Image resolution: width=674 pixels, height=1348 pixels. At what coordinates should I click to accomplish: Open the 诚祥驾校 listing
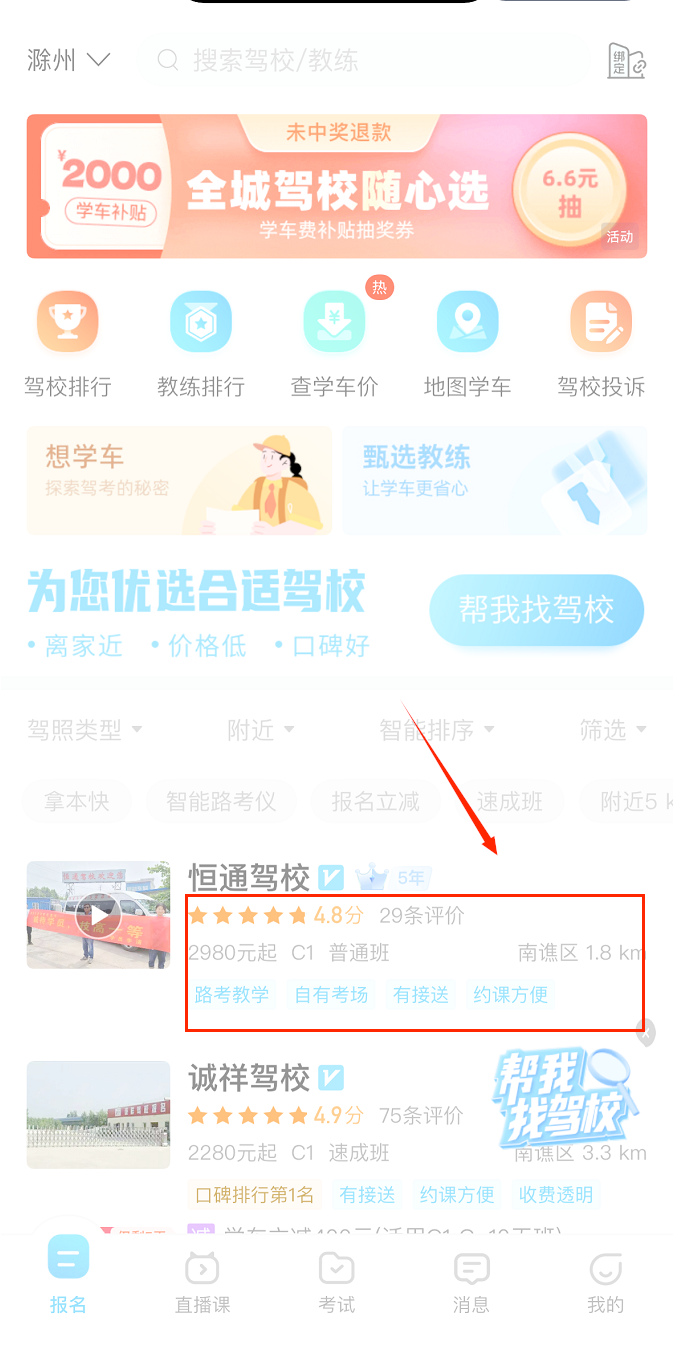coord(250,1078)
